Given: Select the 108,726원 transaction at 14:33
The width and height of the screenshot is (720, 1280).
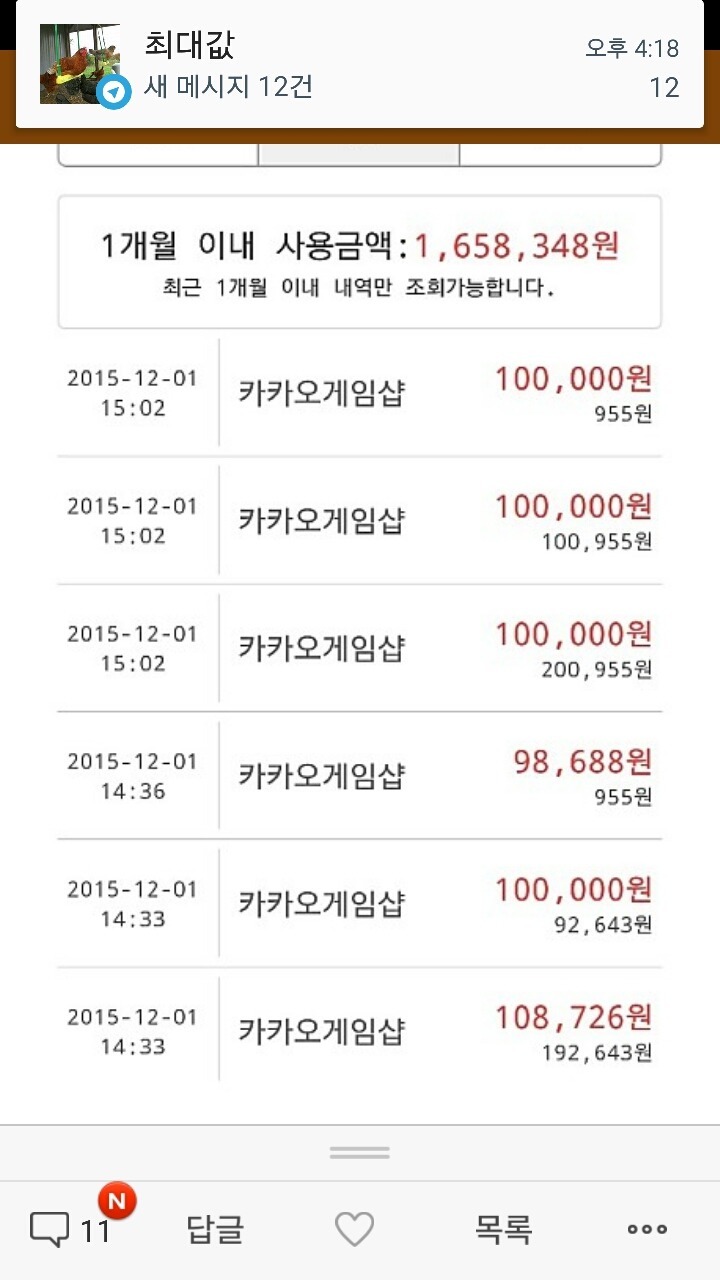Looking at the screenshot, I should [360, 1028].
